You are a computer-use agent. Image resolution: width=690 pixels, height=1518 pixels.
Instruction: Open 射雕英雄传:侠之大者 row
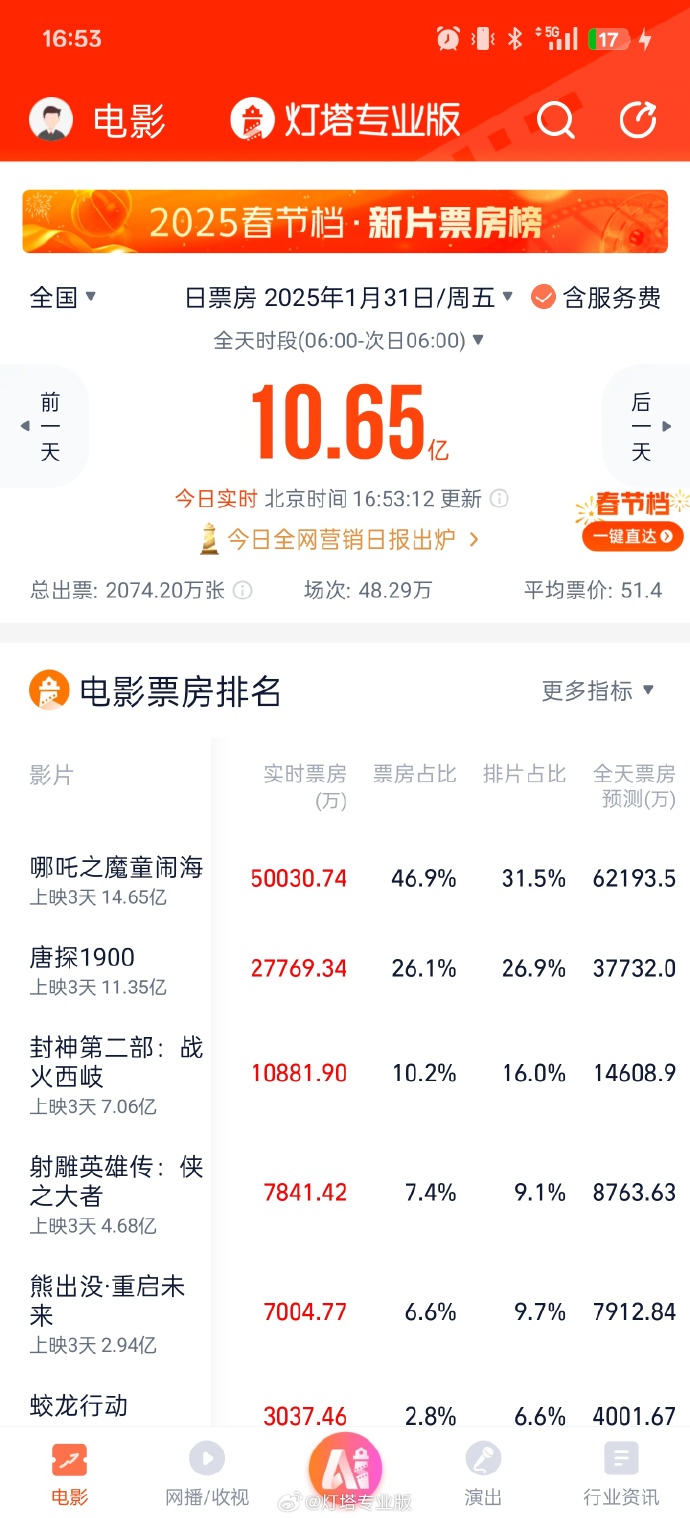click(x=116, y=1192)
